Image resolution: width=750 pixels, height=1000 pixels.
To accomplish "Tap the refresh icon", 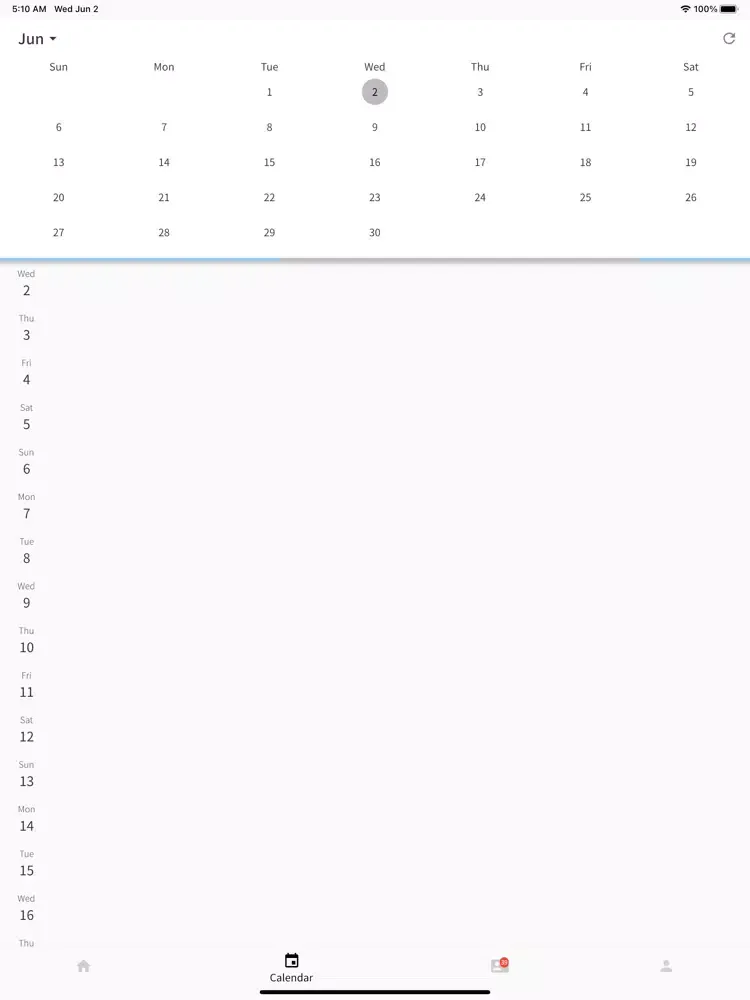I will pyautogui.click(x=729, y=39).
